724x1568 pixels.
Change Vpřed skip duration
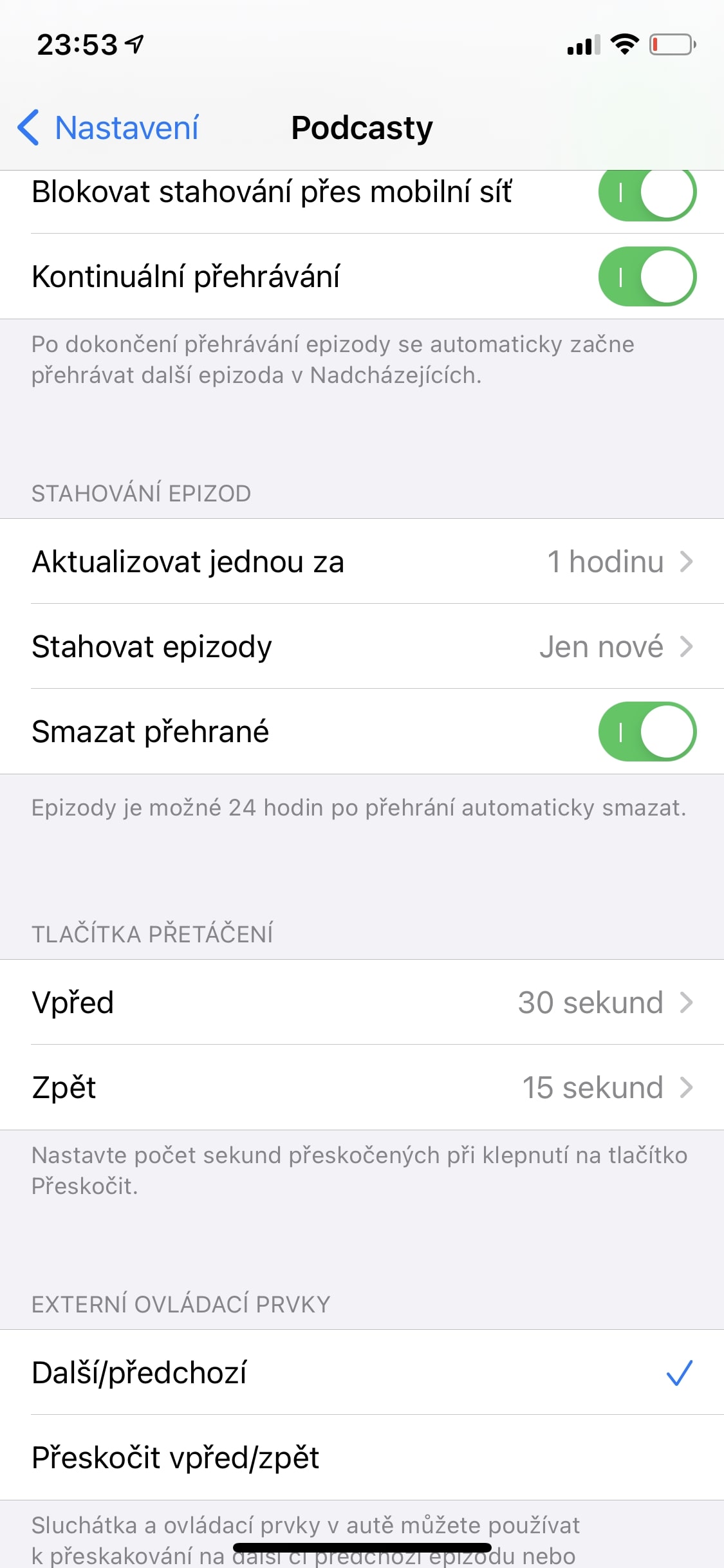point(362,1002)
